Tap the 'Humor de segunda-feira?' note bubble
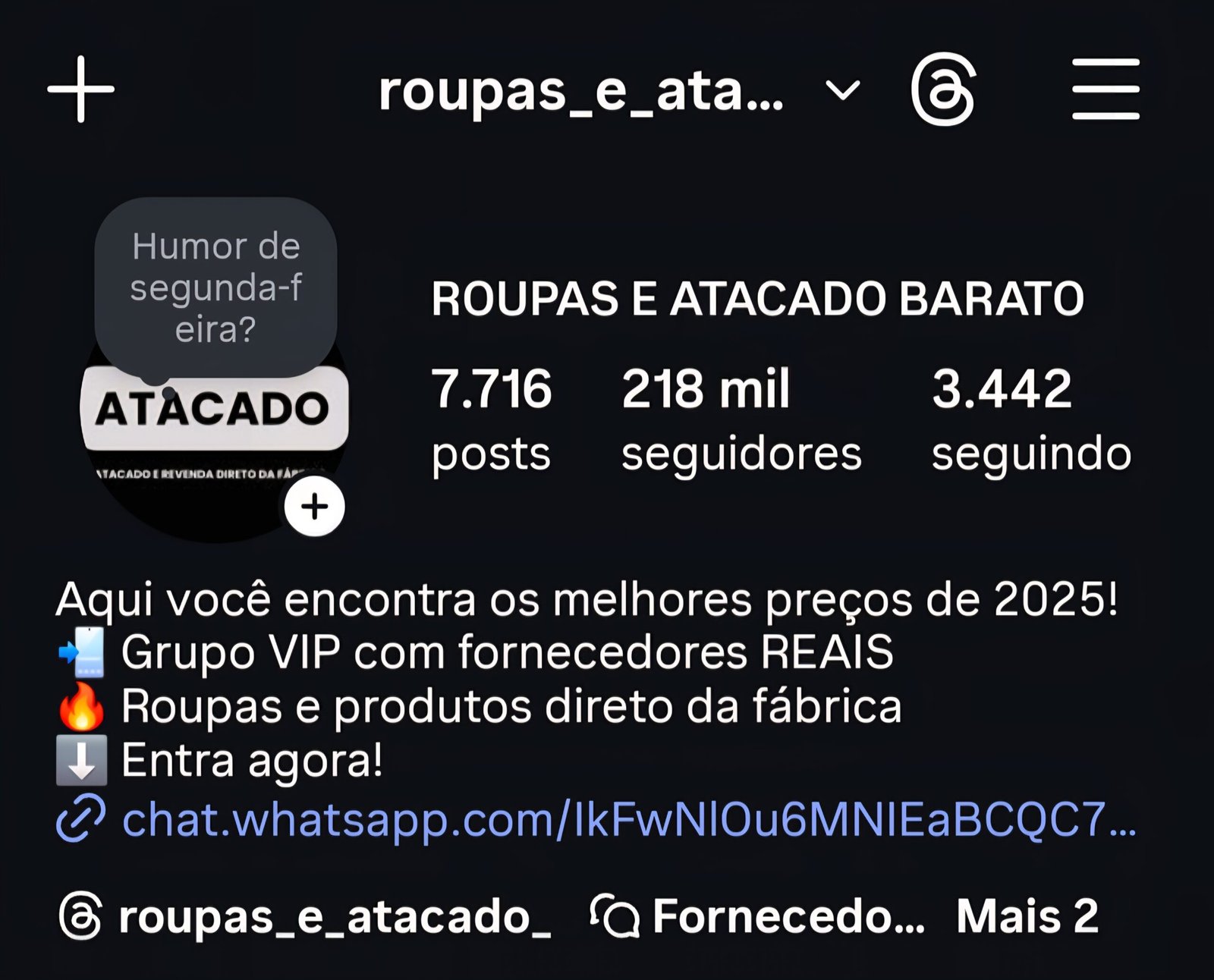This screenshot has width=1214, height=980. [215, 287]
